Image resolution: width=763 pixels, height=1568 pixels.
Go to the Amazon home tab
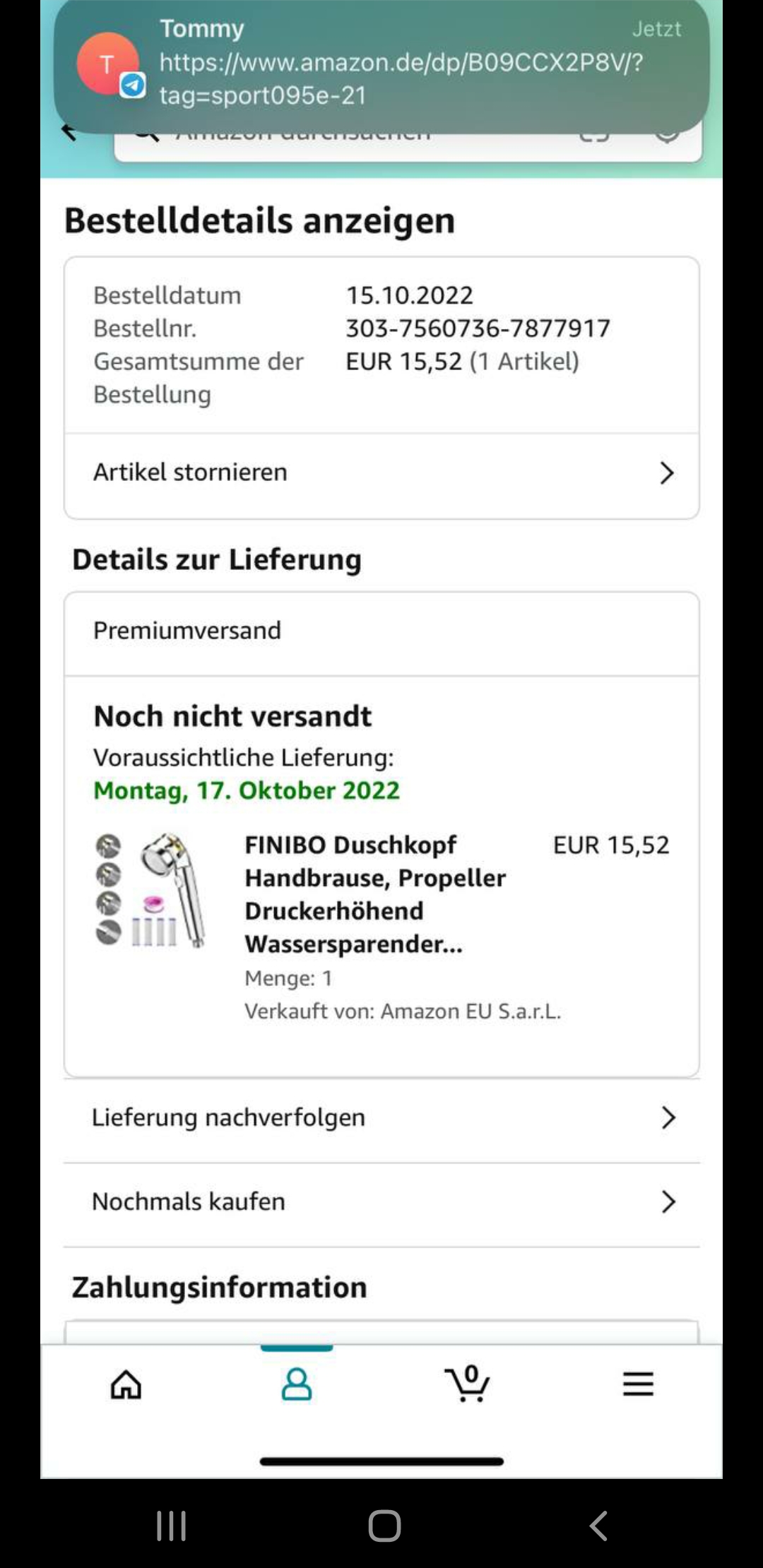point(126,1384)
